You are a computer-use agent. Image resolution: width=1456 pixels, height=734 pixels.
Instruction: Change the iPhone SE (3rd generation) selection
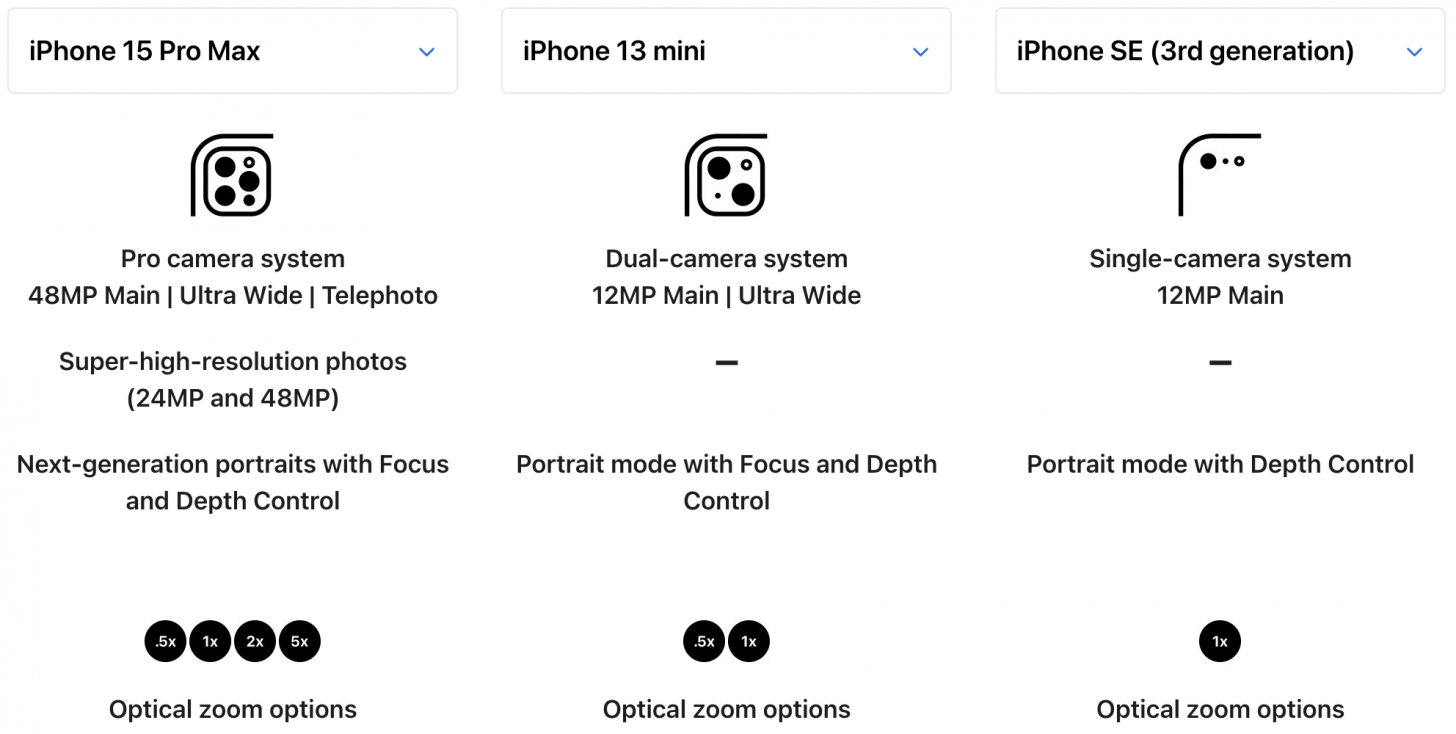pos(1219,51)
